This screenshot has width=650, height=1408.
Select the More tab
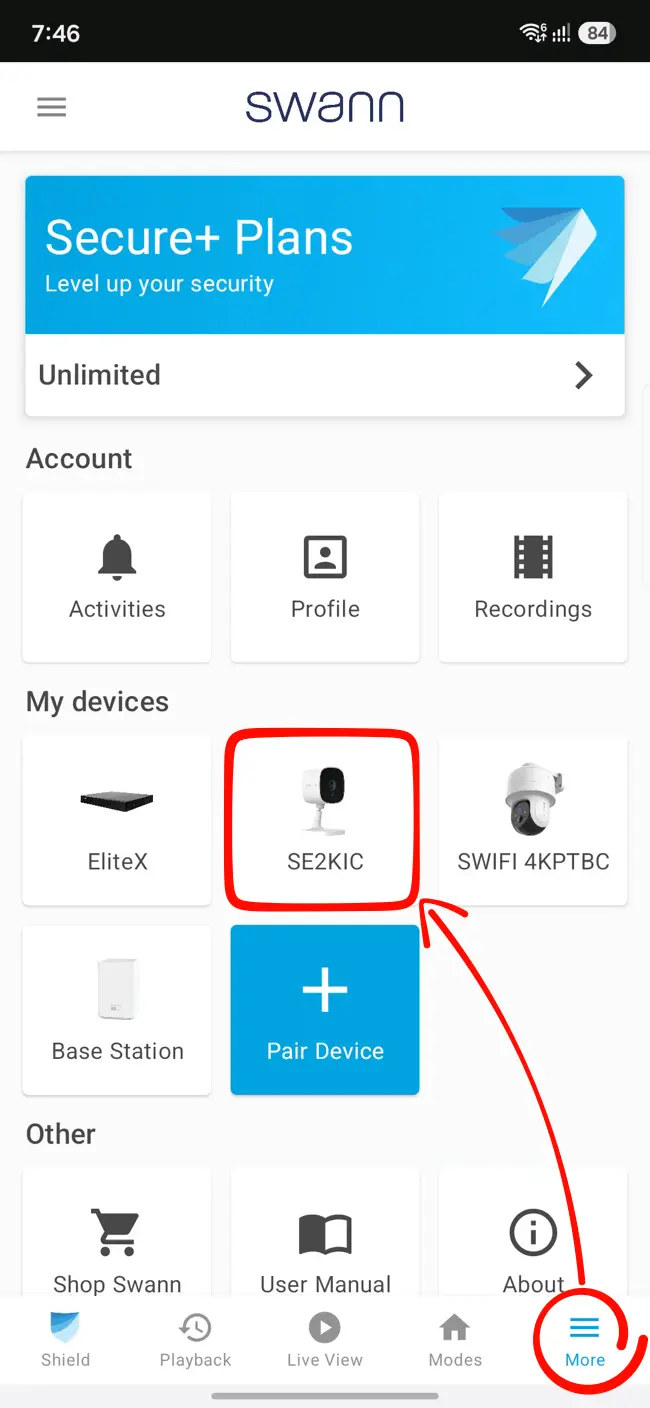[585, 1340]
